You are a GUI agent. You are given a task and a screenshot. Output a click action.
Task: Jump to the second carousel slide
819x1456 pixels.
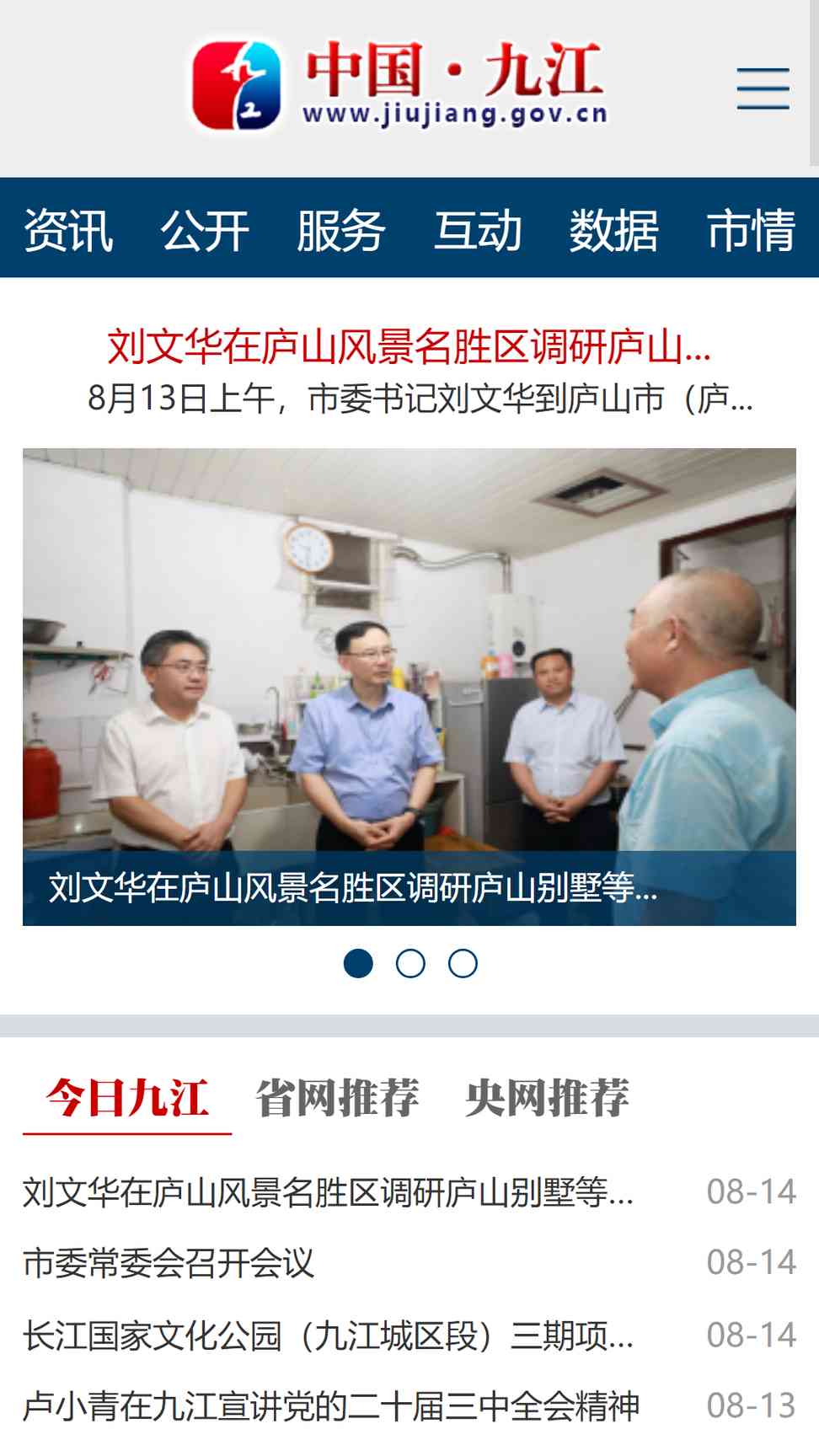coord(410,963)
